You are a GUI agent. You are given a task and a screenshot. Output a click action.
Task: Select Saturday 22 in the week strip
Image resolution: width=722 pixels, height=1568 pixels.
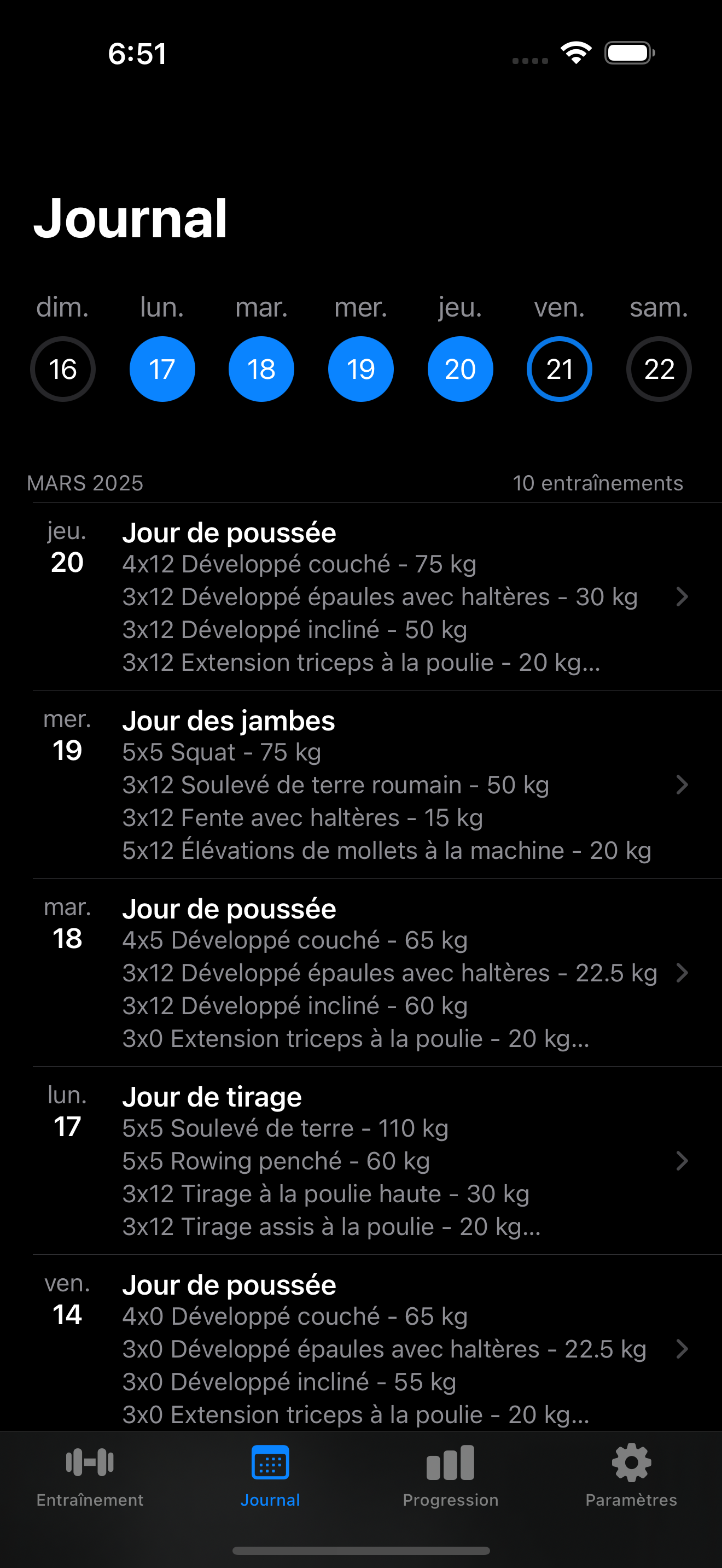pos(659,369)
